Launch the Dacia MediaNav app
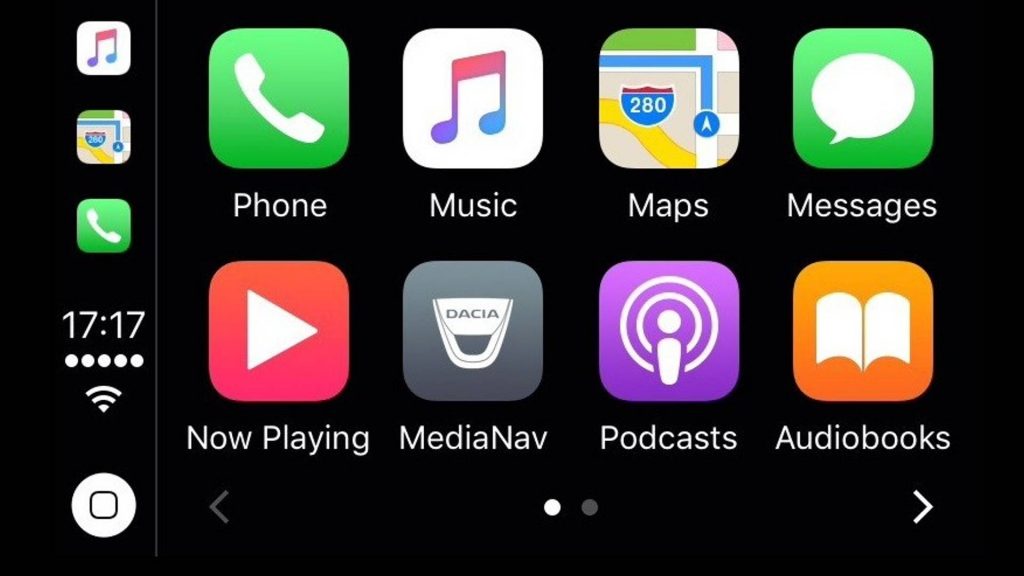1024x576 pixels. tap(473, 331)
